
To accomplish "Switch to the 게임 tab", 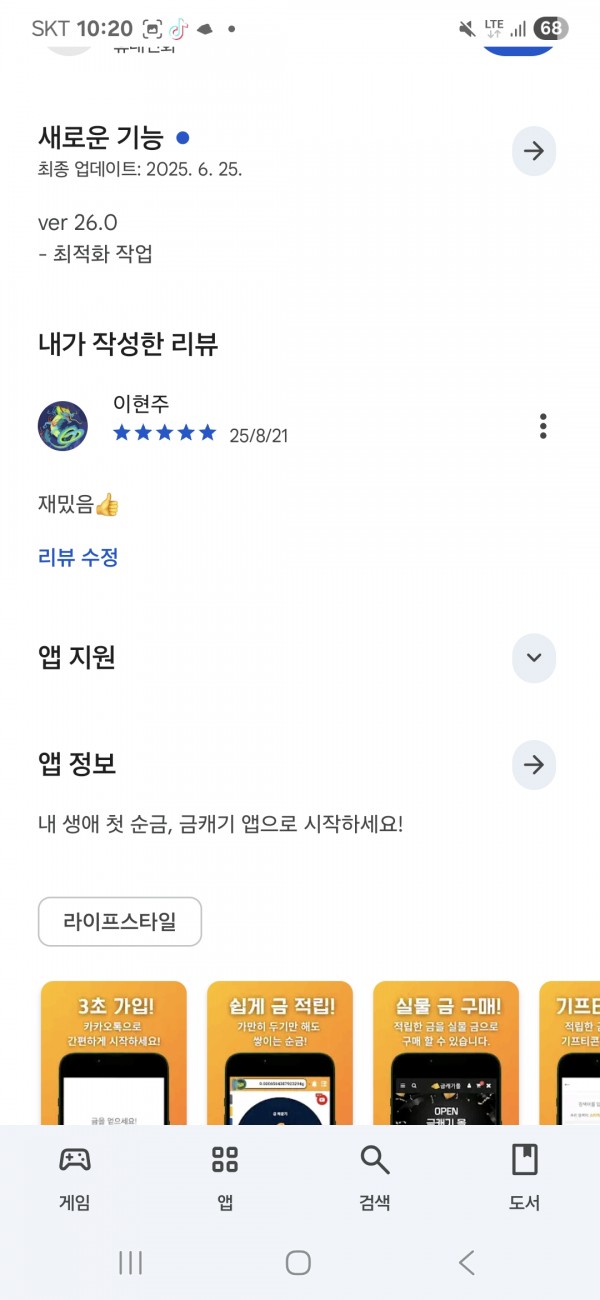I will [75, 1178].
